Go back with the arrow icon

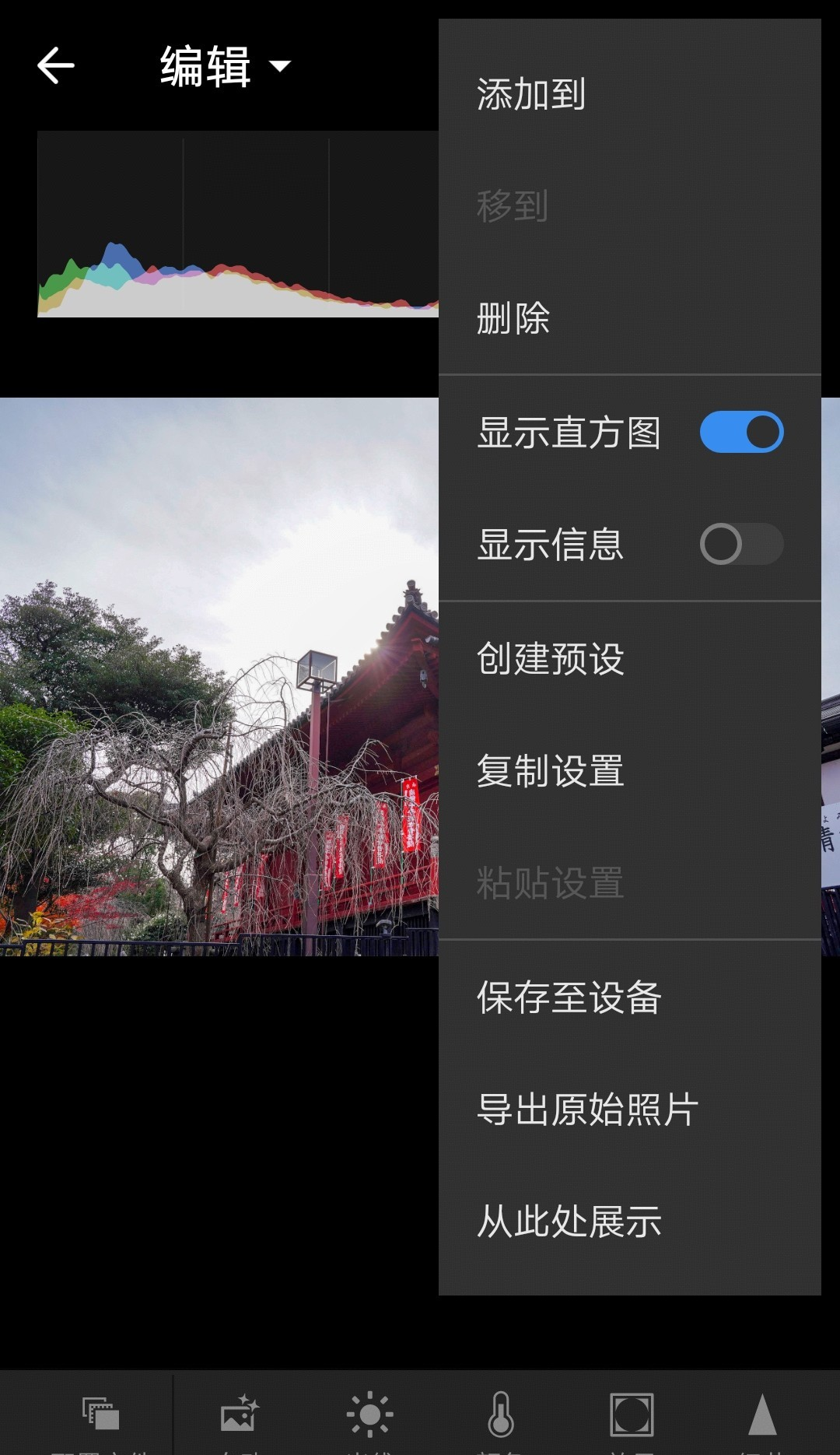[56, 65]
